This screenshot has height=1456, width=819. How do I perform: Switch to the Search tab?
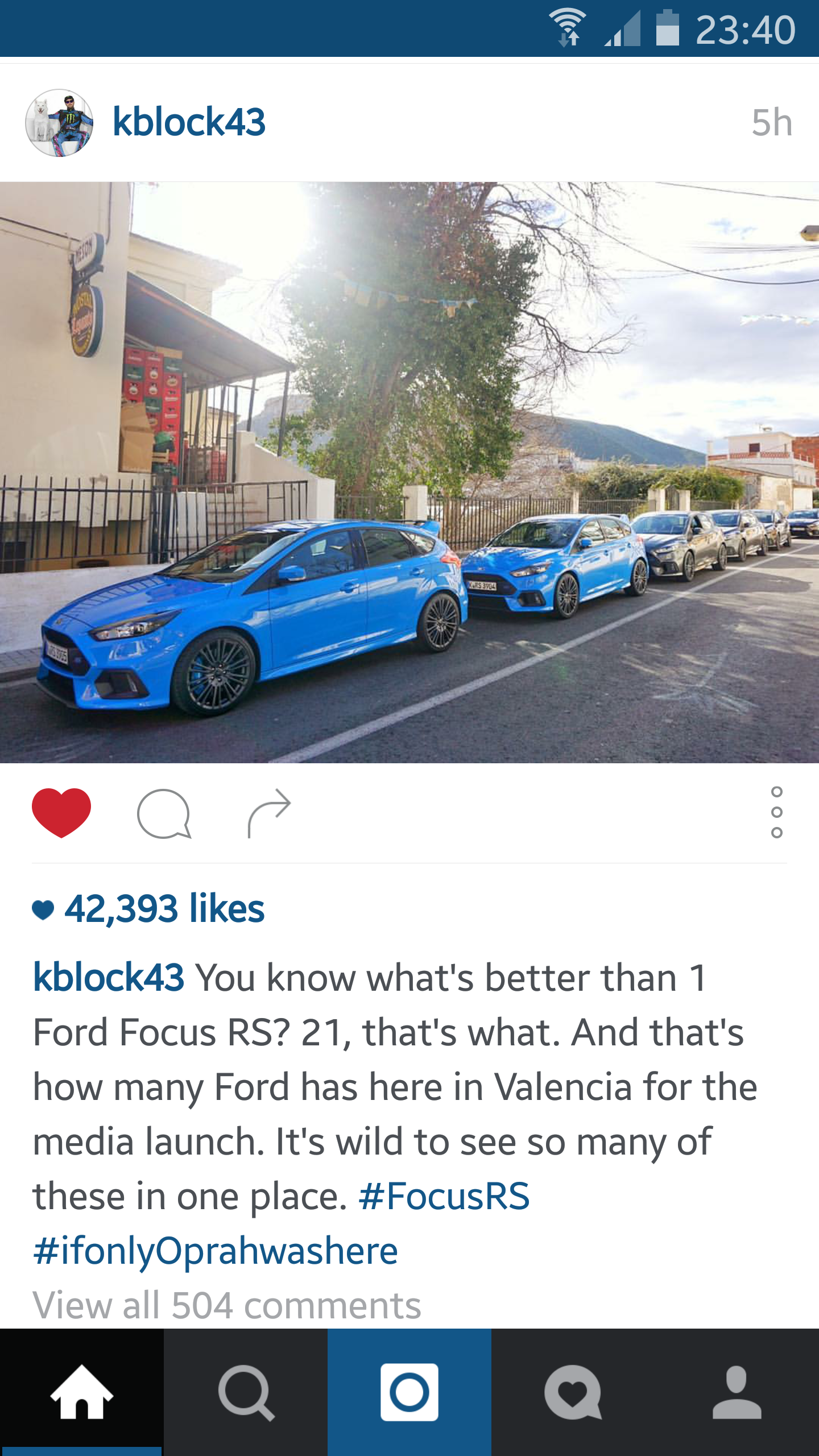click(x=246, y=1392)
